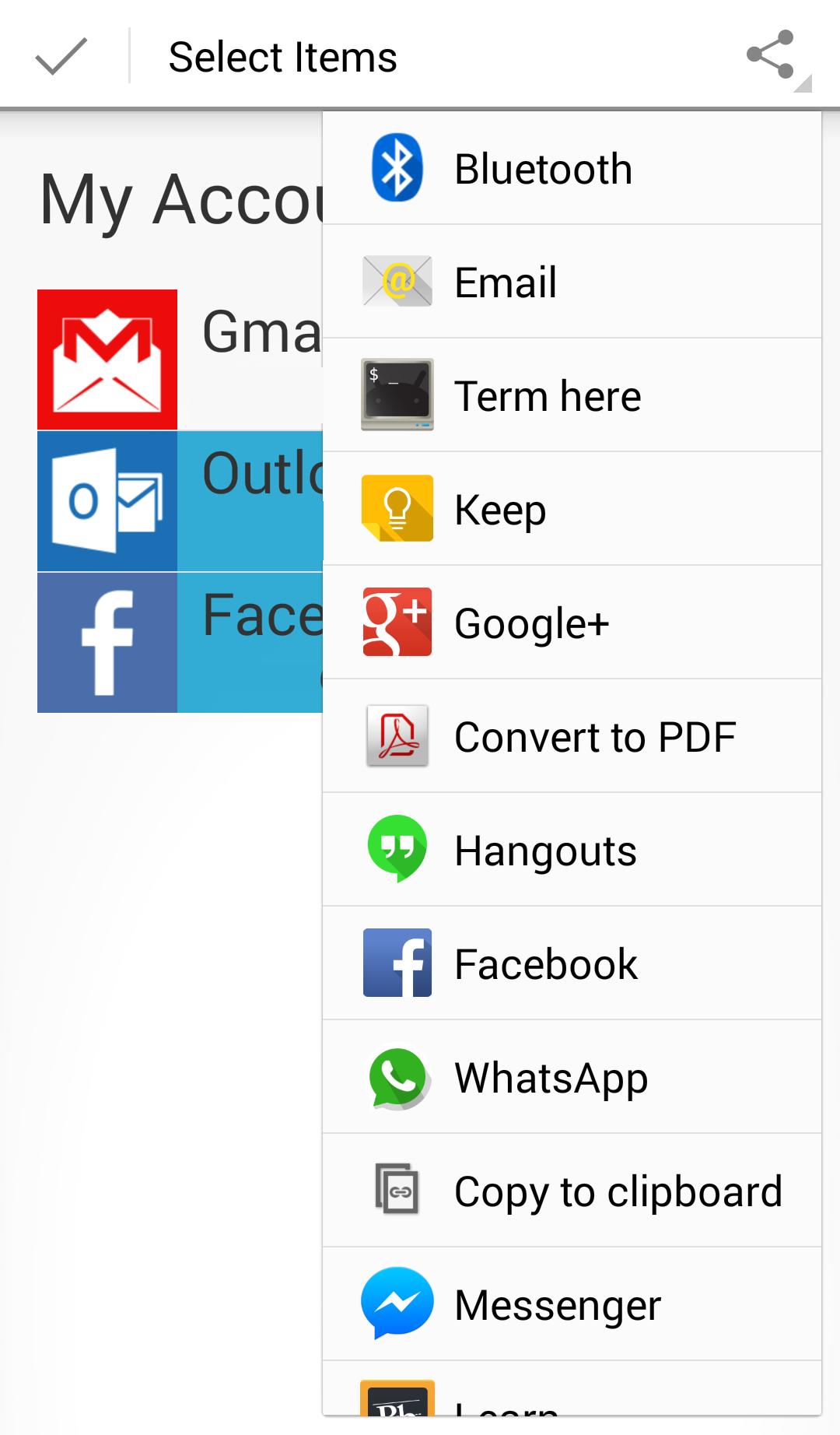This screenshot has height=1435, width=840.
Task: Tap the share icon in the toolbar
Action: 770,54
